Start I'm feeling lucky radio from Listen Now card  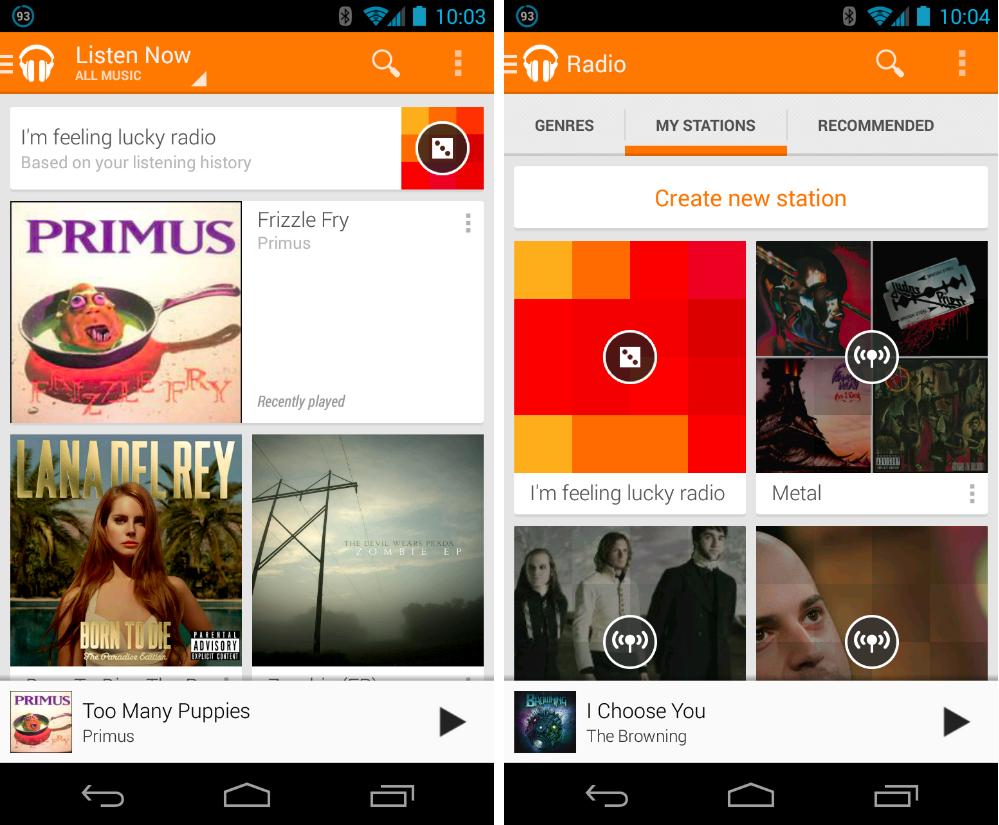(x=442, y=149)
